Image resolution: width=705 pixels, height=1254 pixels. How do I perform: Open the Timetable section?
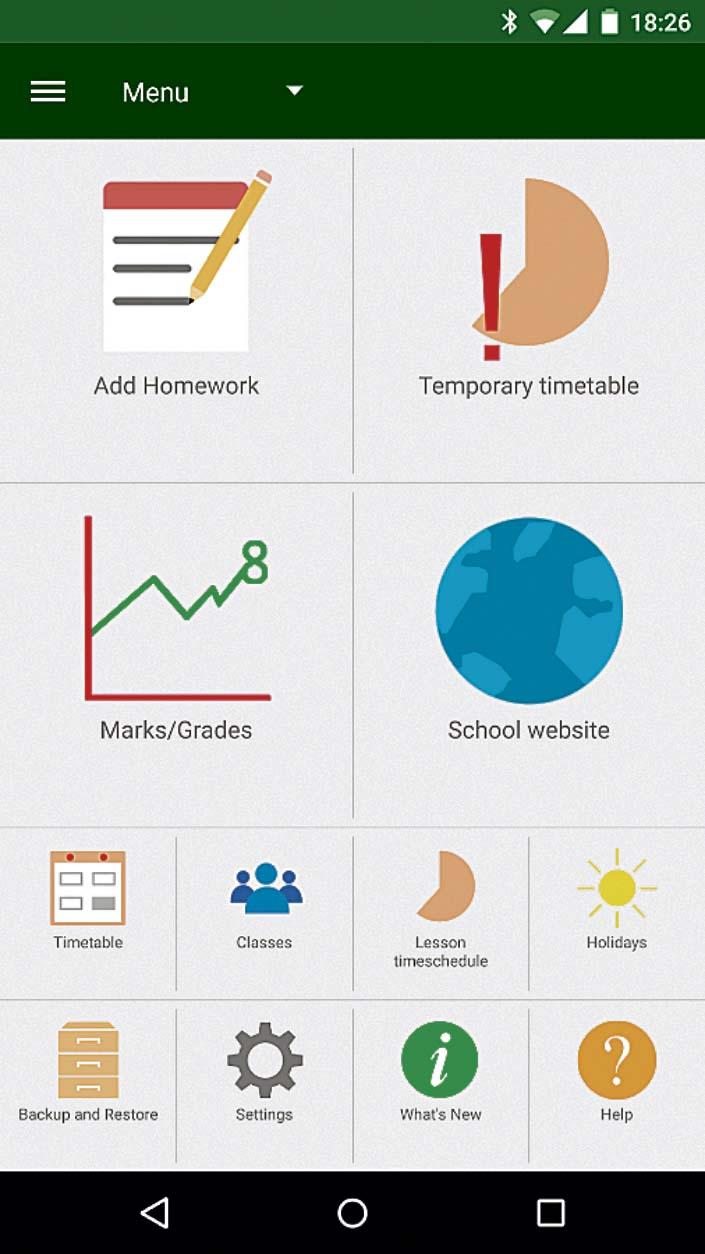point(88,913)
